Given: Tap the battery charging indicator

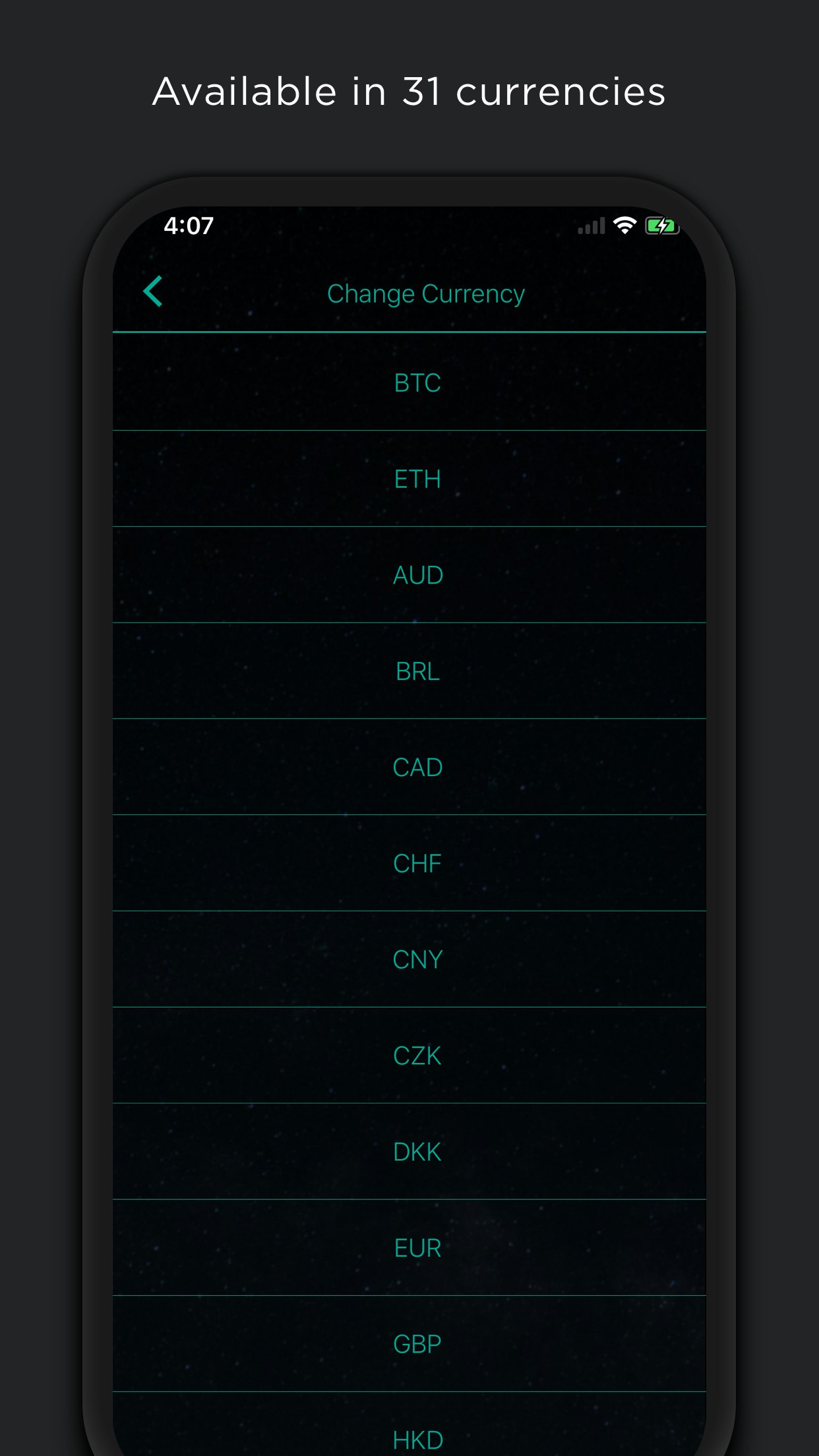Looking at the screenshot, I should (661, 226).
